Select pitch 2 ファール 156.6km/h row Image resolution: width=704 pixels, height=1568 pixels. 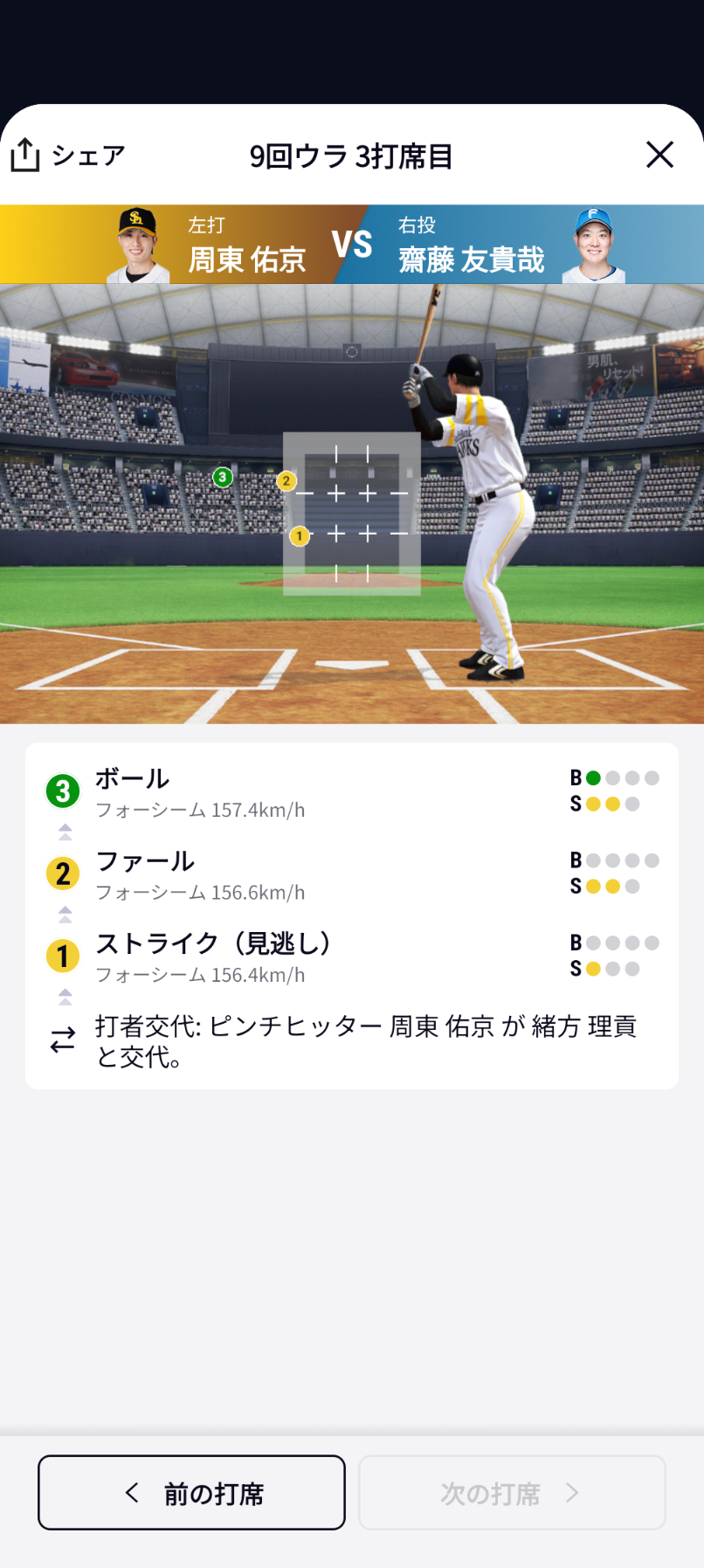coord(351,874)
